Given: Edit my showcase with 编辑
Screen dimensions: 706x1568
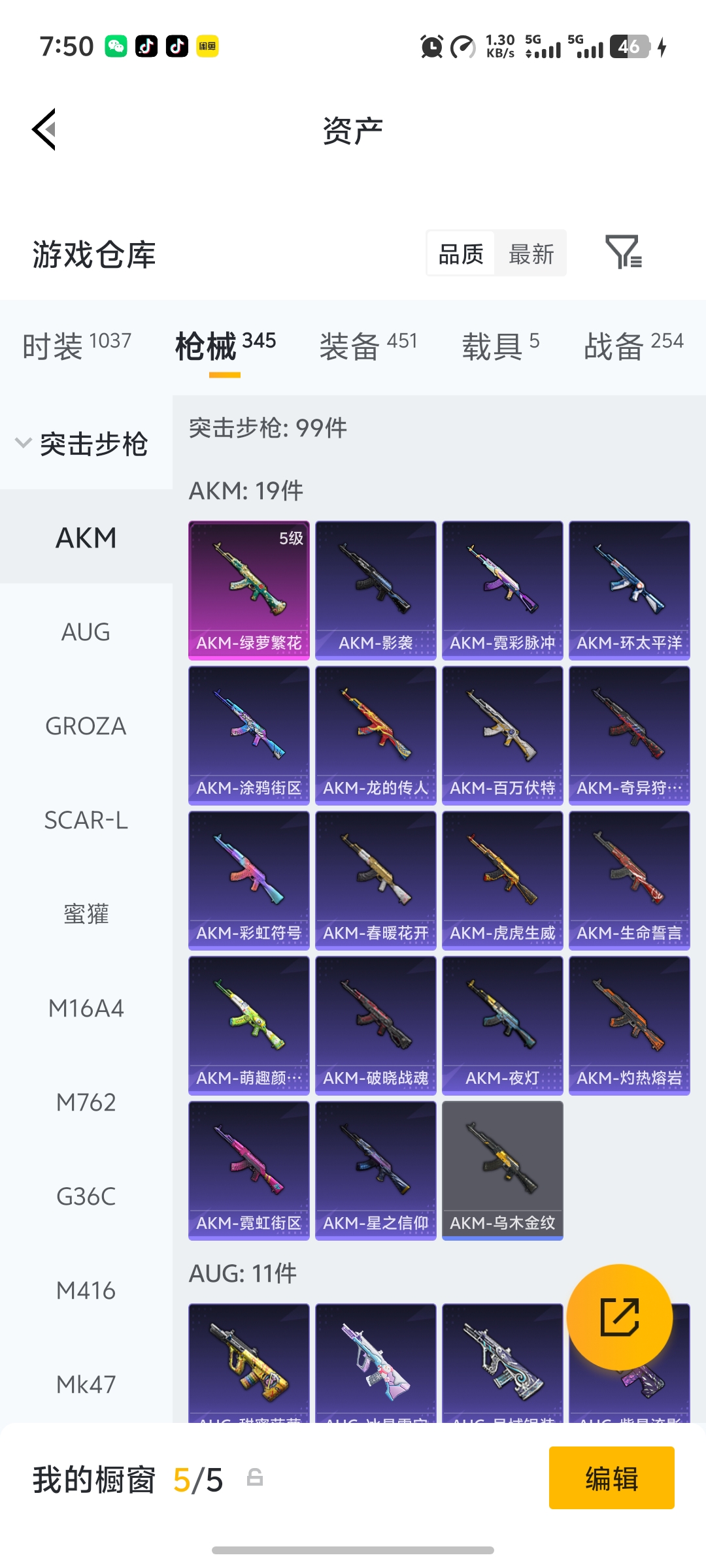Looking at the screenshot, I should [611, 1478].
